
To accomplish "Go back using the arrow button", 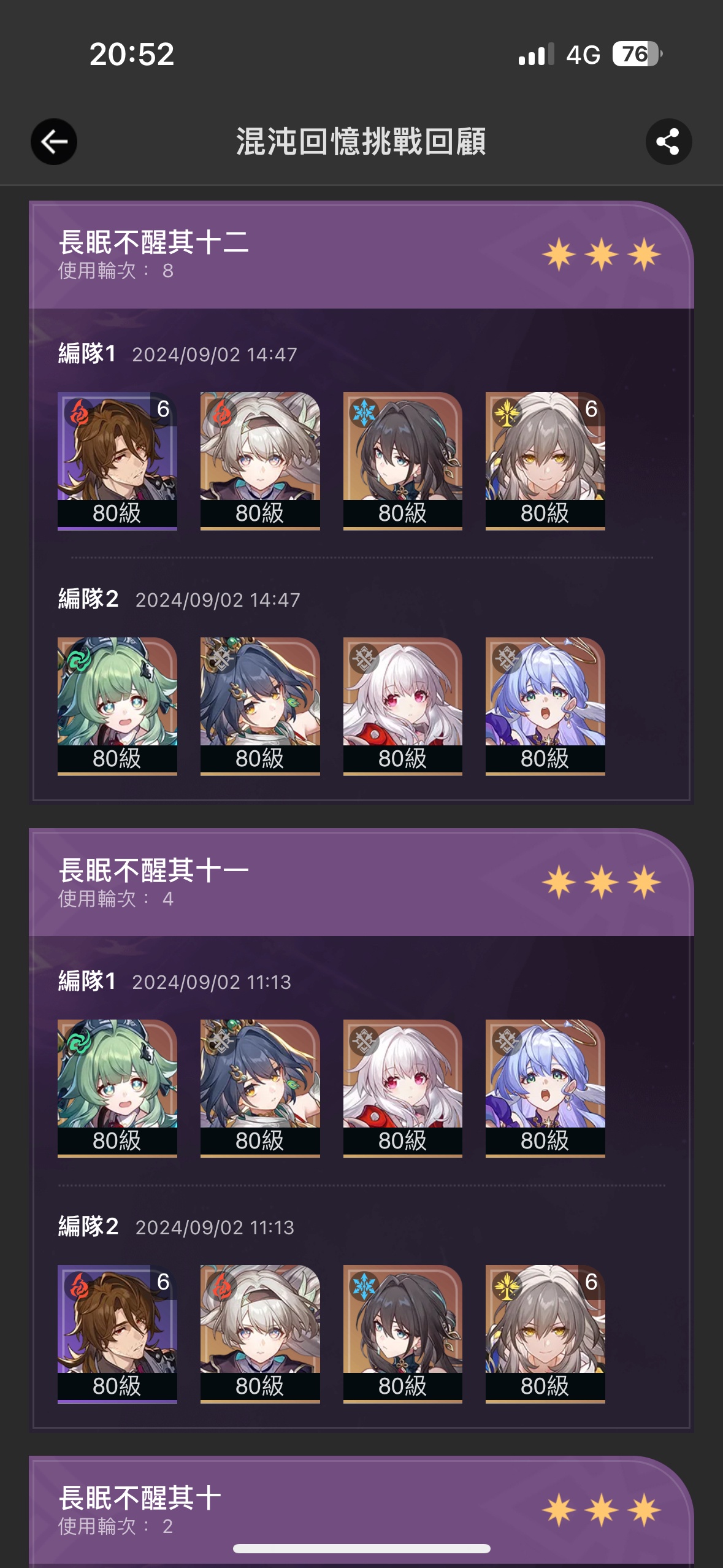I will coord(54,142).
